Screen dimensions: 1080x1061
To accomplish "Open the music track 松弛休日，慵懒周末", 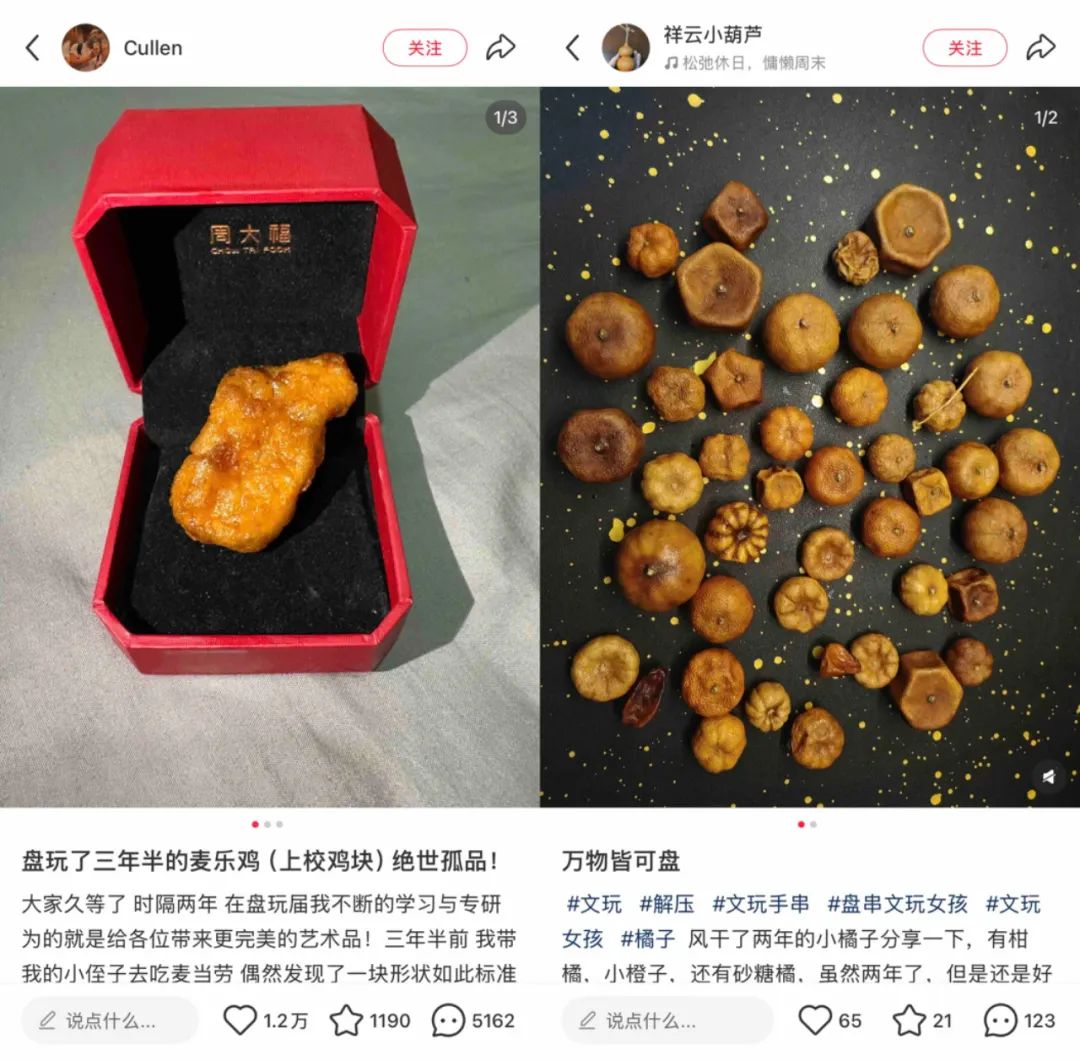I will click(x=745, y=62).
